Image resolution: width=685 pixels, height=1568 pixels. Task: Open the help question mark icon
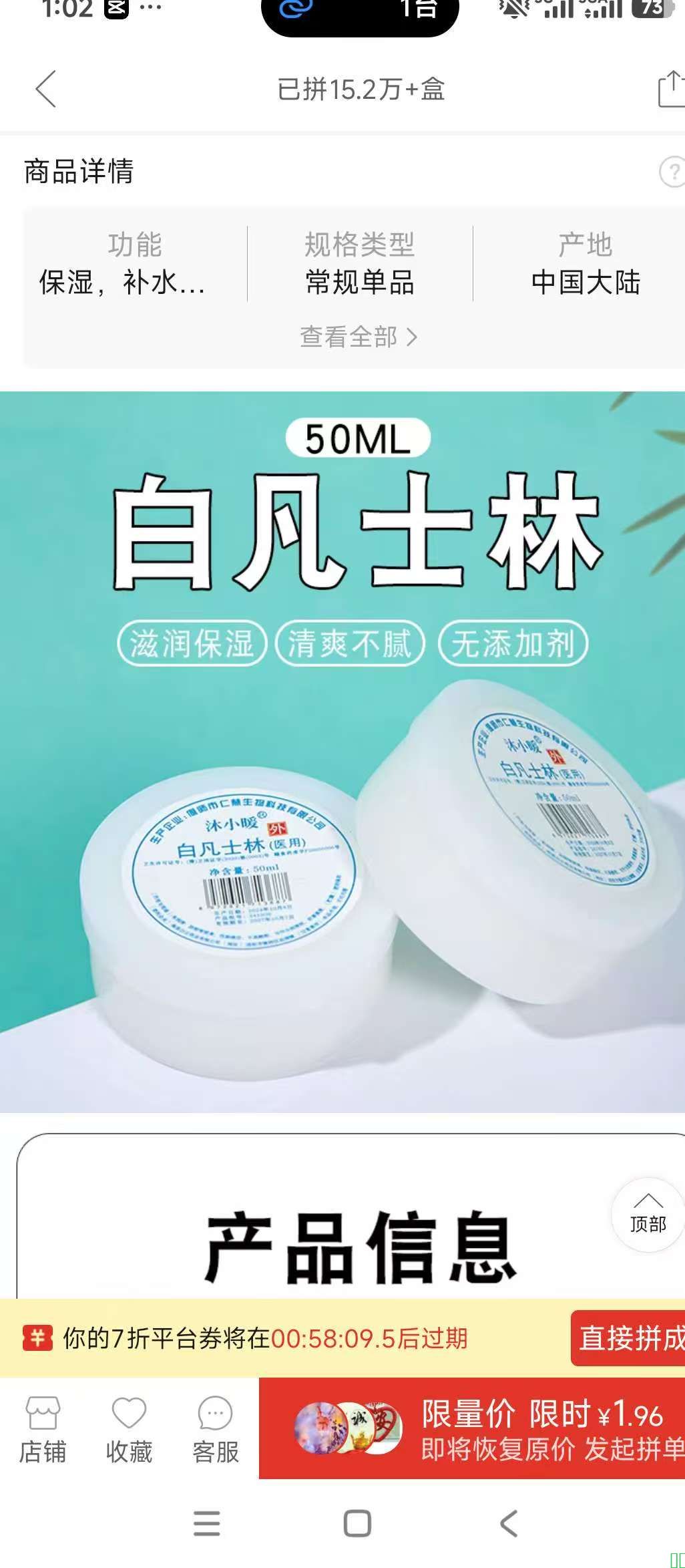[x=672, y=172]
